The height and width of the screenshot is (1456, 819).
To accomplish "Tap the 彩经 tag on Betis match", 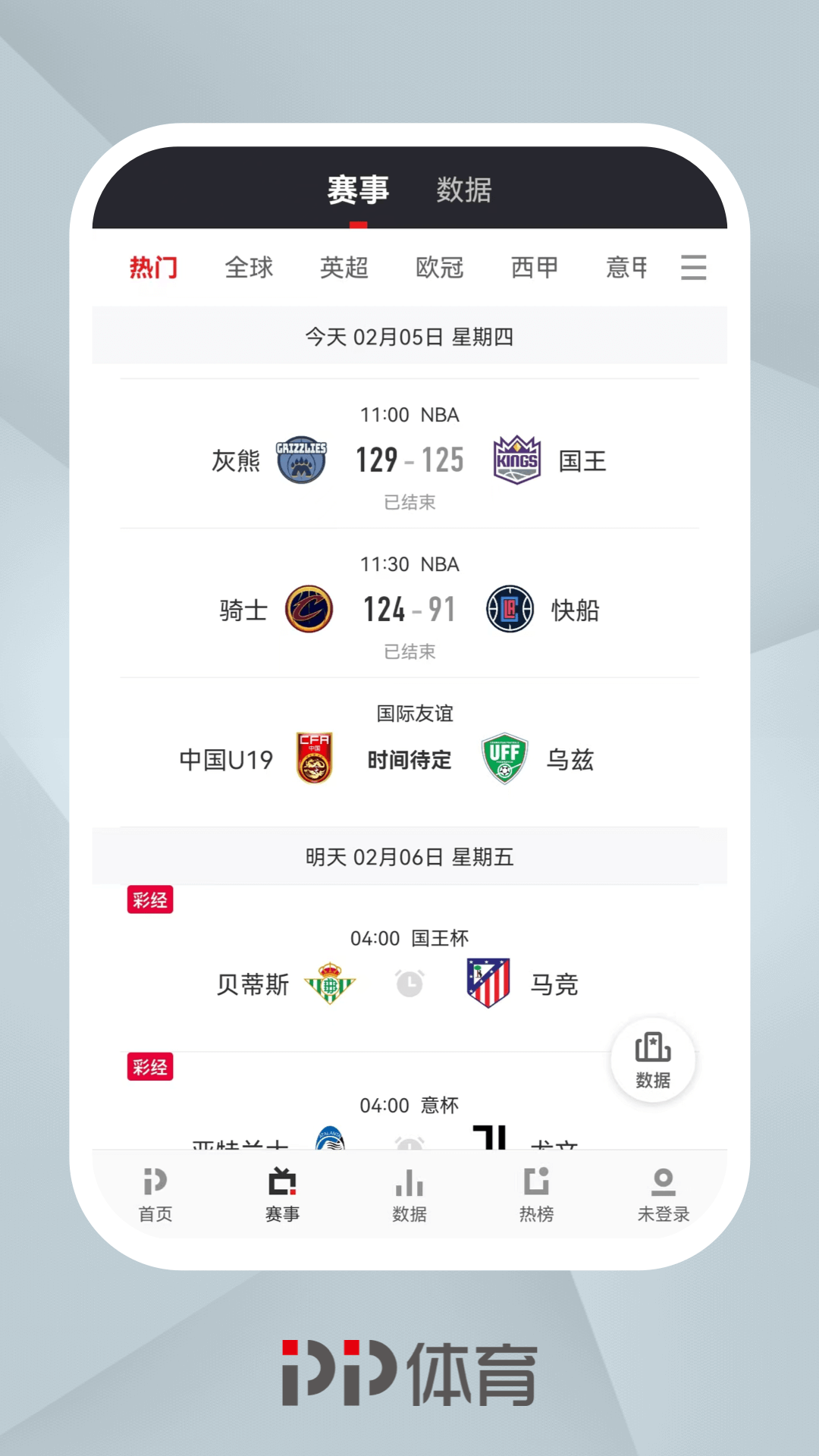I will (150, 901).
